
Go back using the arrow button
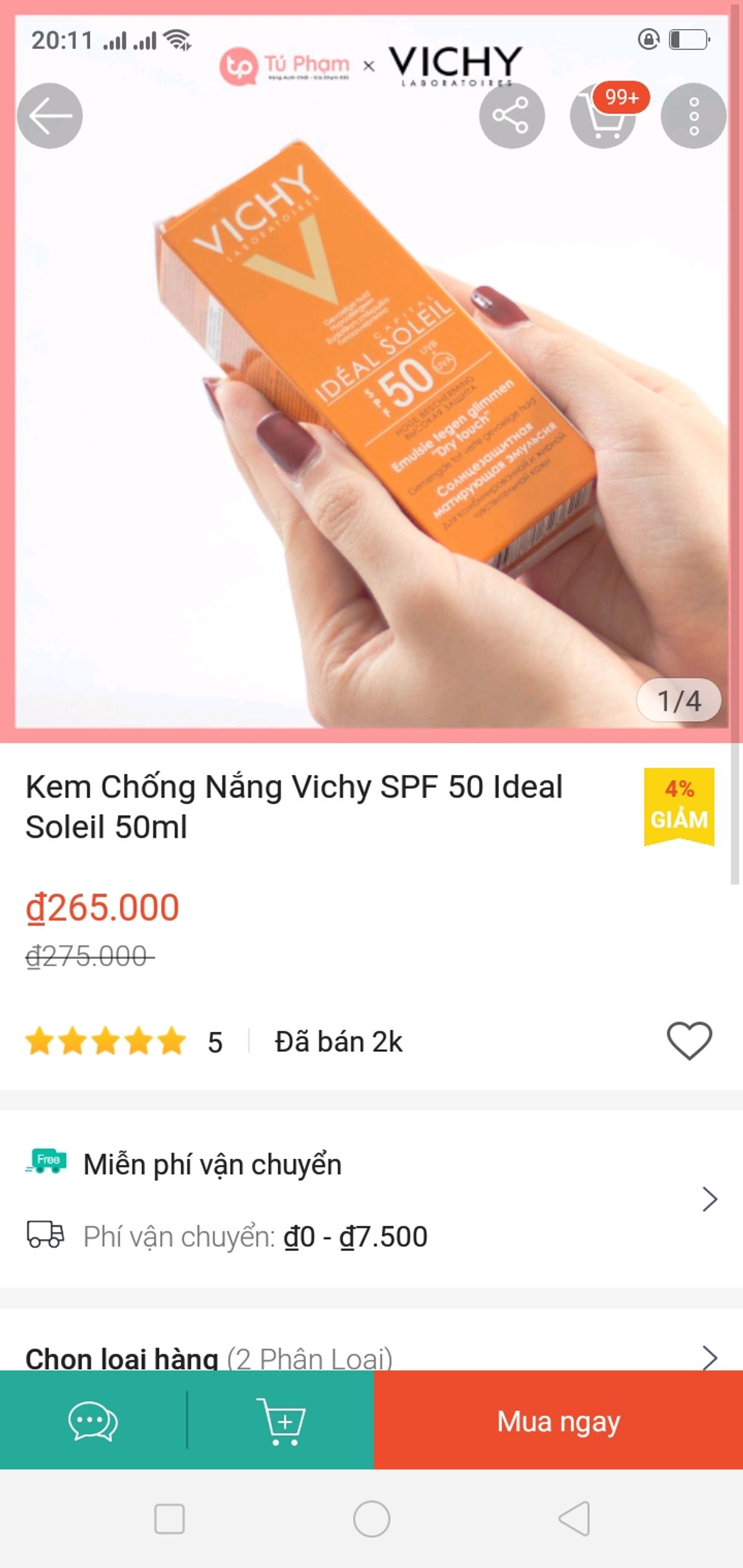point(50,116)
